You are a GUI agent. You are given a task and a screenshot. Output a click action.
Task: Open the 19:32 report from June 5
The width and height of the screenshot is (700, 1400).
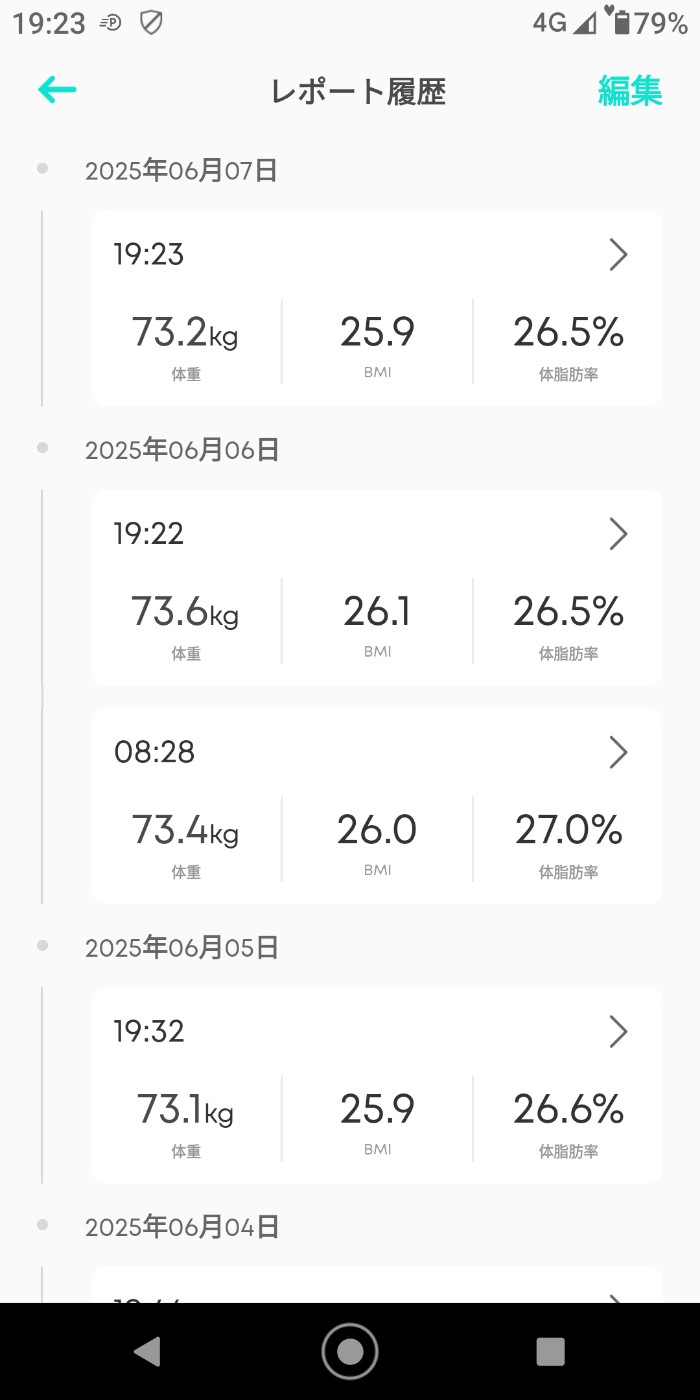(376, 1085)
